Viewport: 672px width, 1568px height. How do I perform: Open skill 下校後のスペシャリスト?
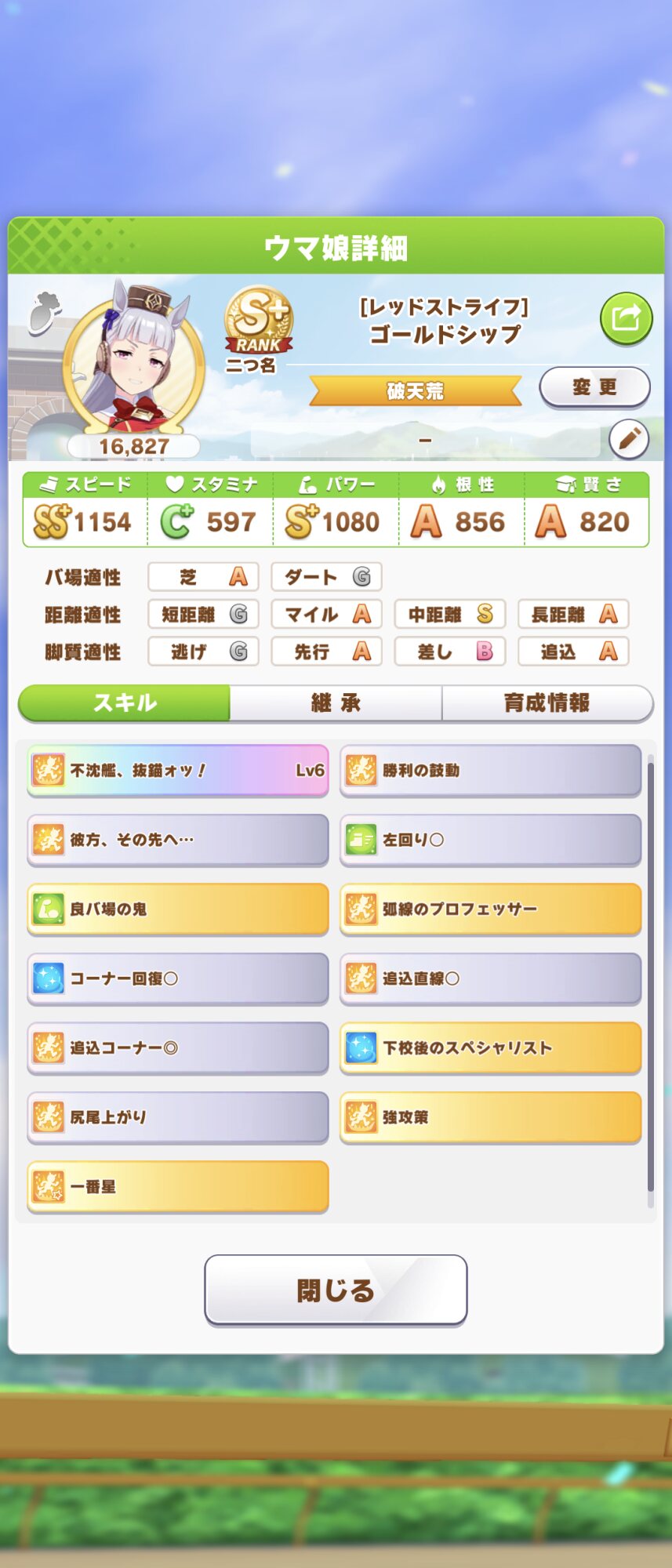click(490, 1048)
